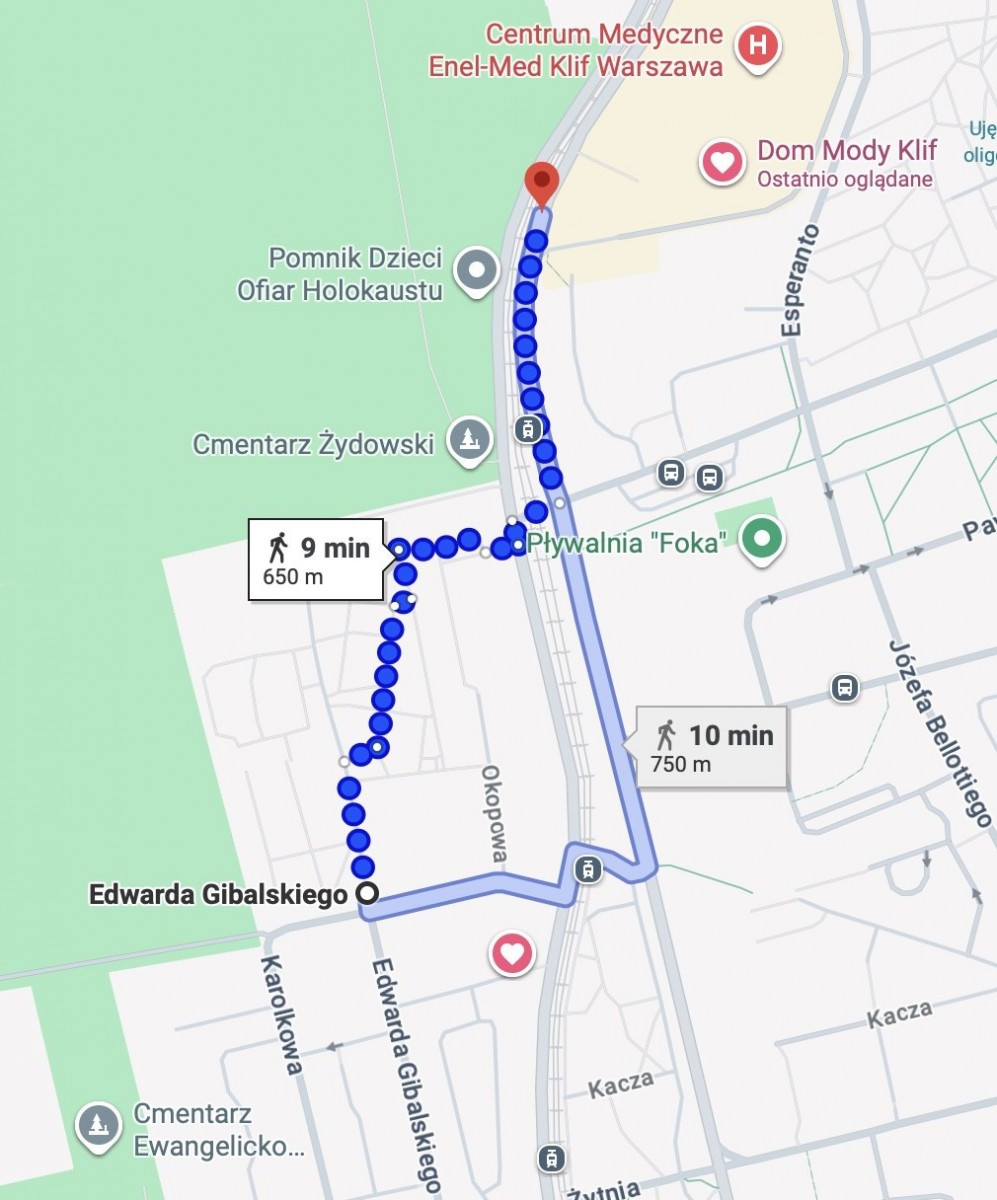Viewport: 997px width, 1200px height.
Task: Open the saved Dom Mody Klif place
Action: (722, 161)
